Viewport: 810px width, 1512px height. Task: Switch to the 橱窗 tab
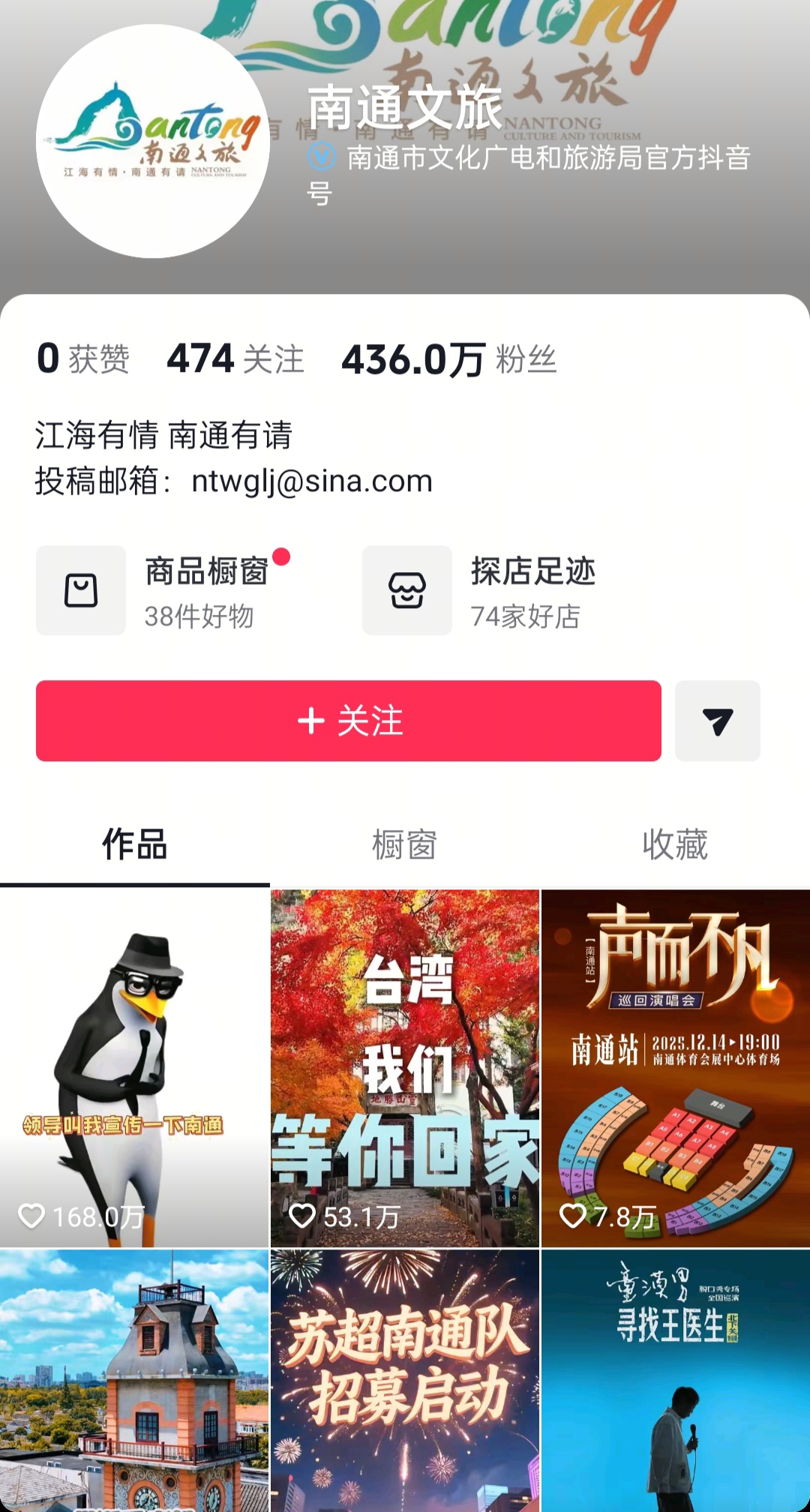point(405,844)
